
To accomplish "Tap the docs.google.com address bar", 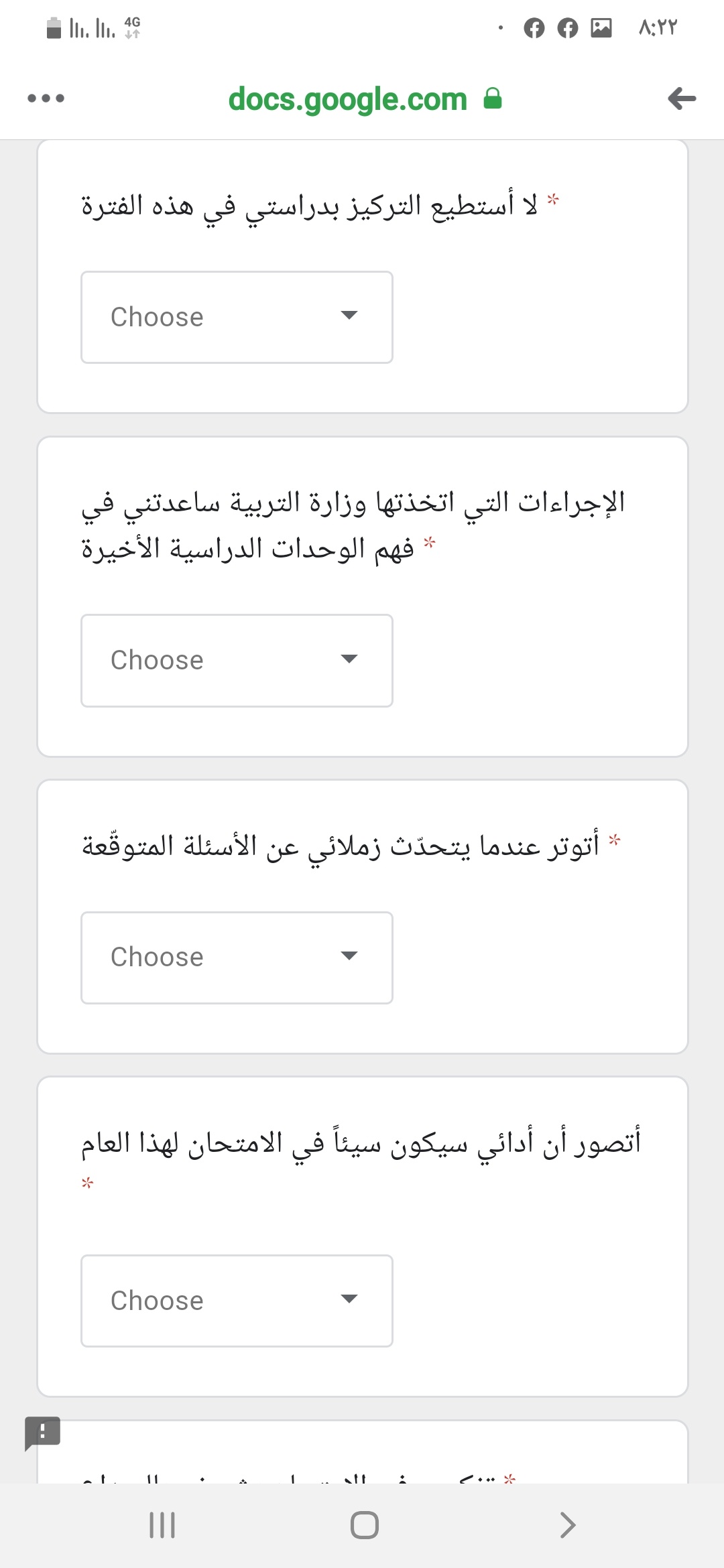I will coord(365,99).
